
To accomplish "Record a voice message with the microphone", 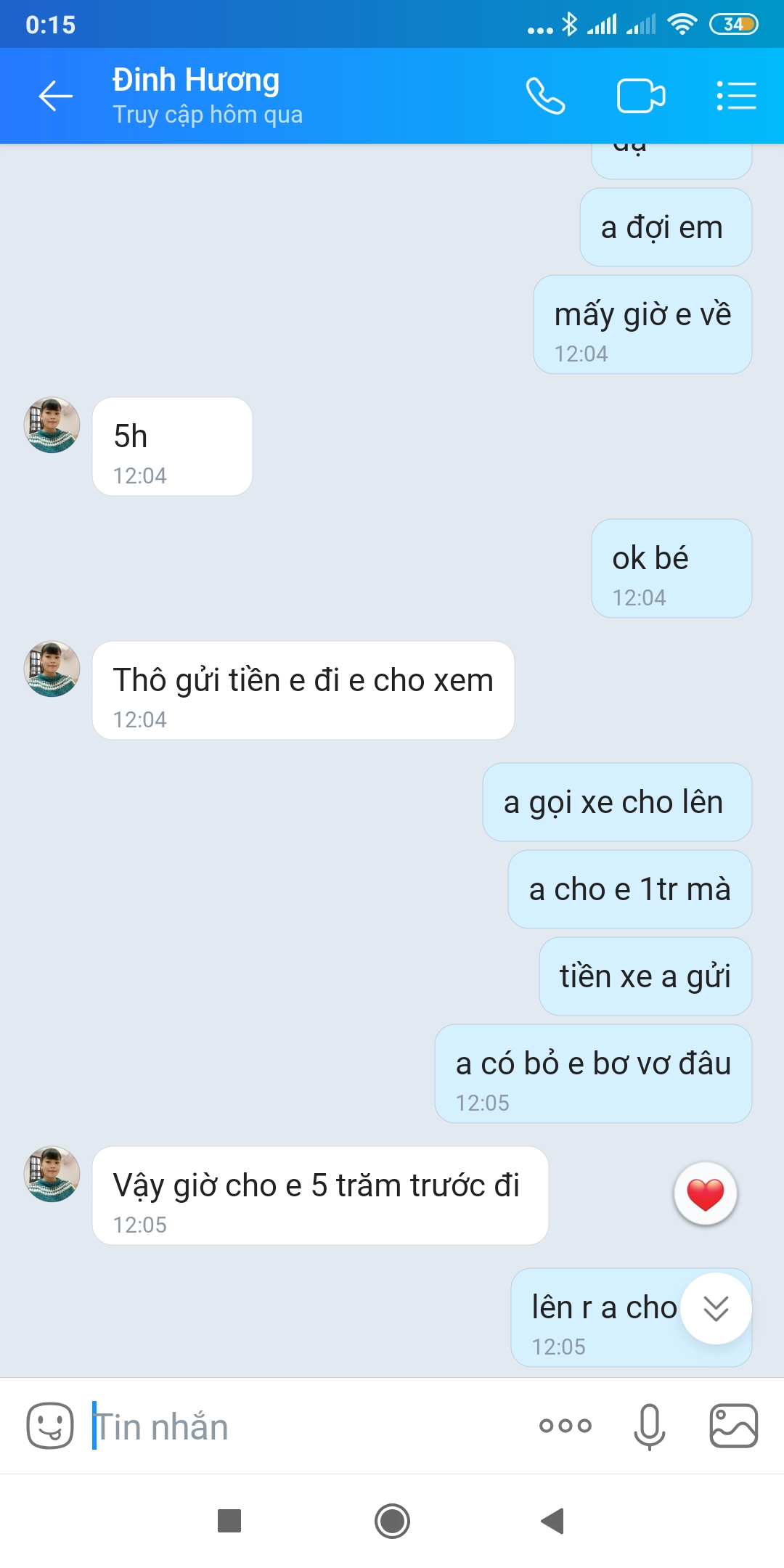I will click(x=649, y=1426).
